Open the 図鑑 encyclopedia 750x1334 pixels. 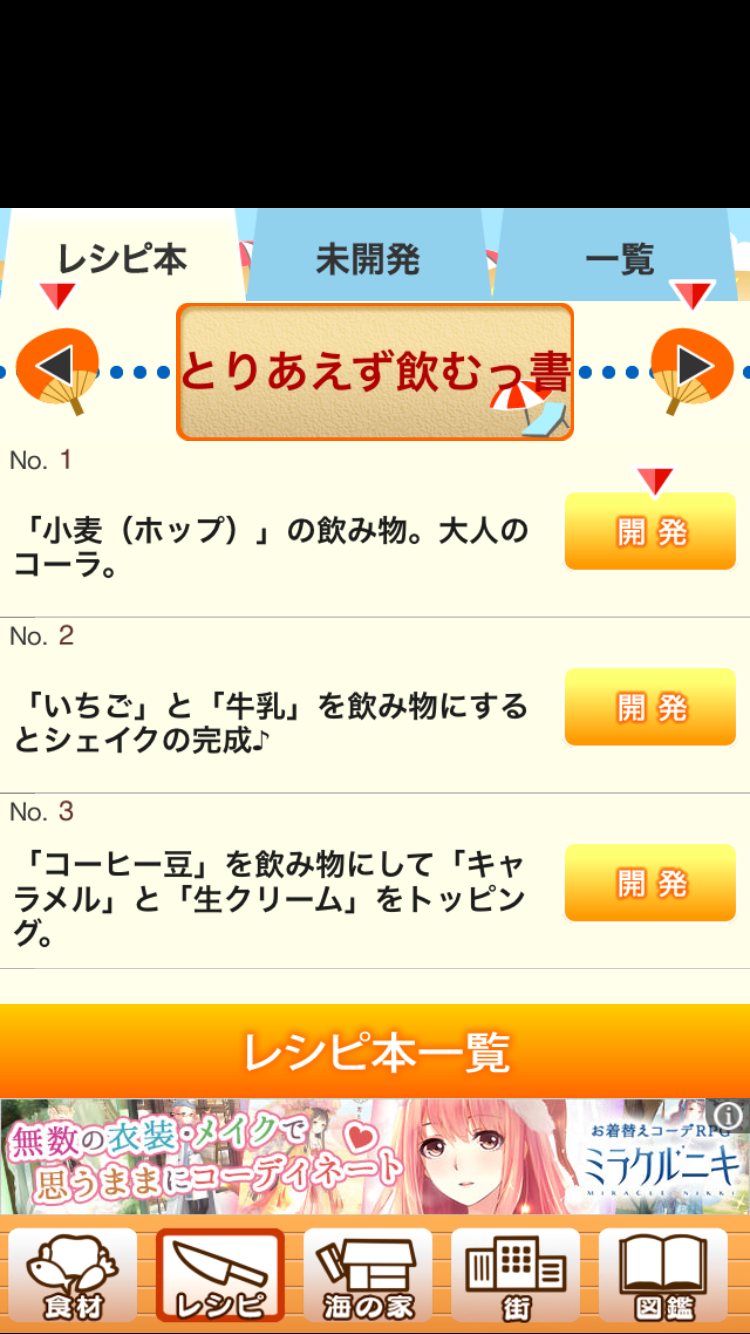point(662,1275)
